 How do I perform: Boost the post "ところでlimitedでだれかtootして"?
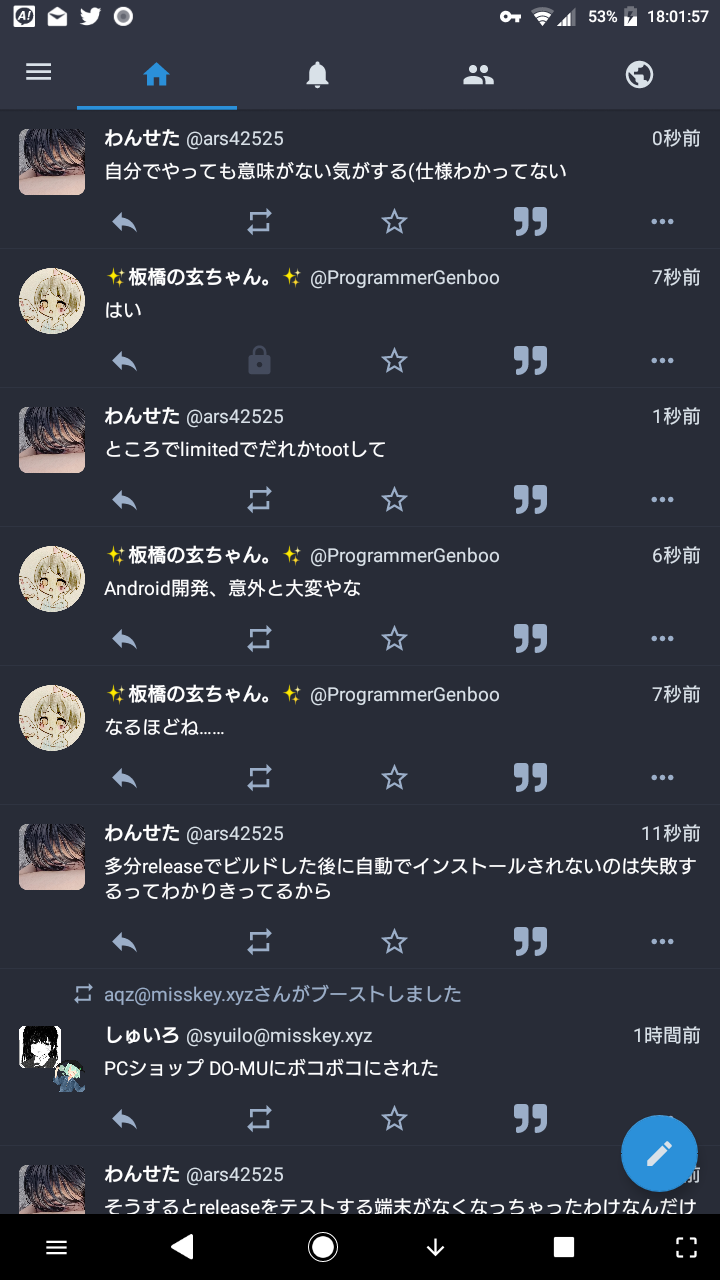pos(259,499)
